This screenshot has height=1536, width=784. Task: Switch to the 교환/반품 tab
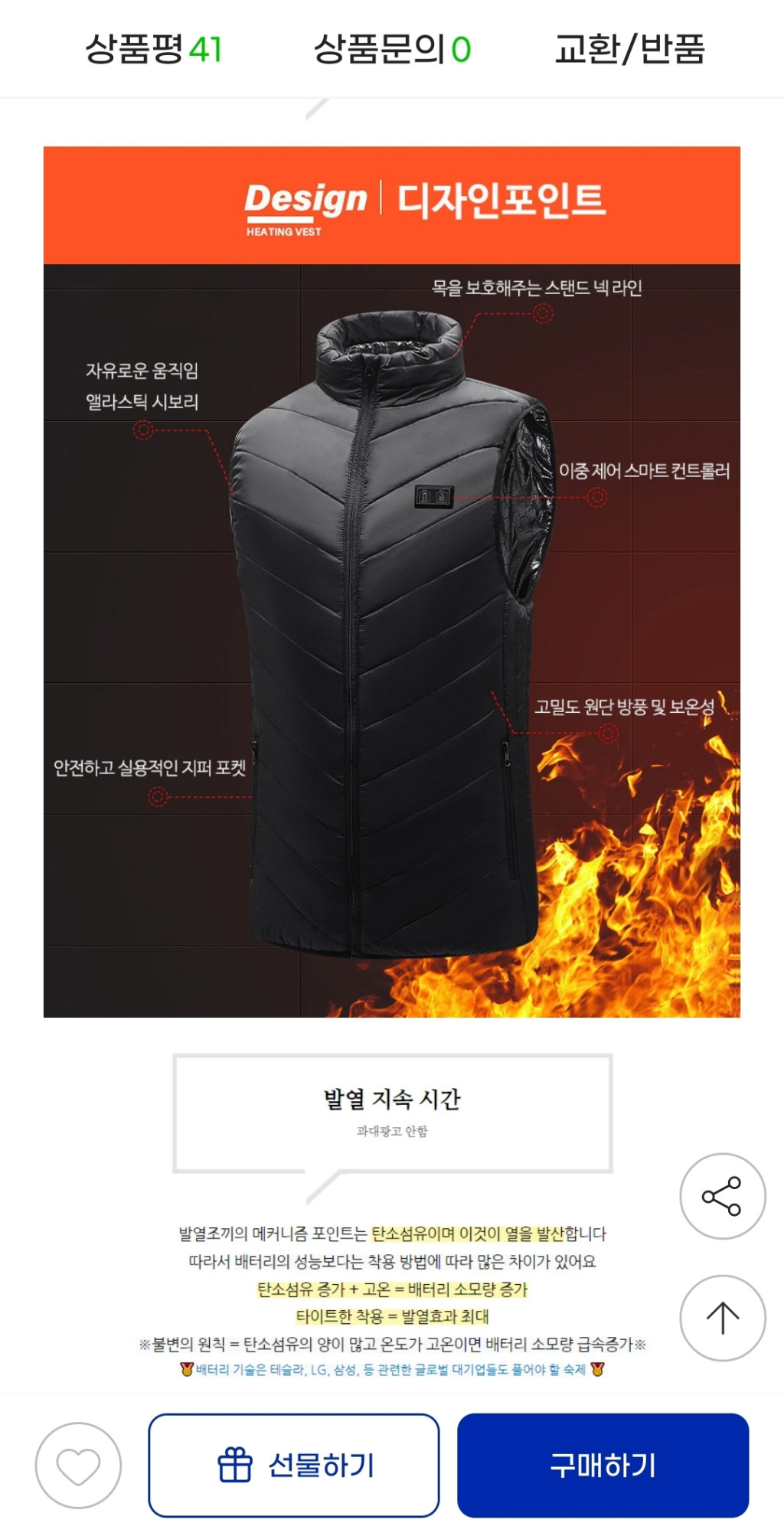click(629, 50)
